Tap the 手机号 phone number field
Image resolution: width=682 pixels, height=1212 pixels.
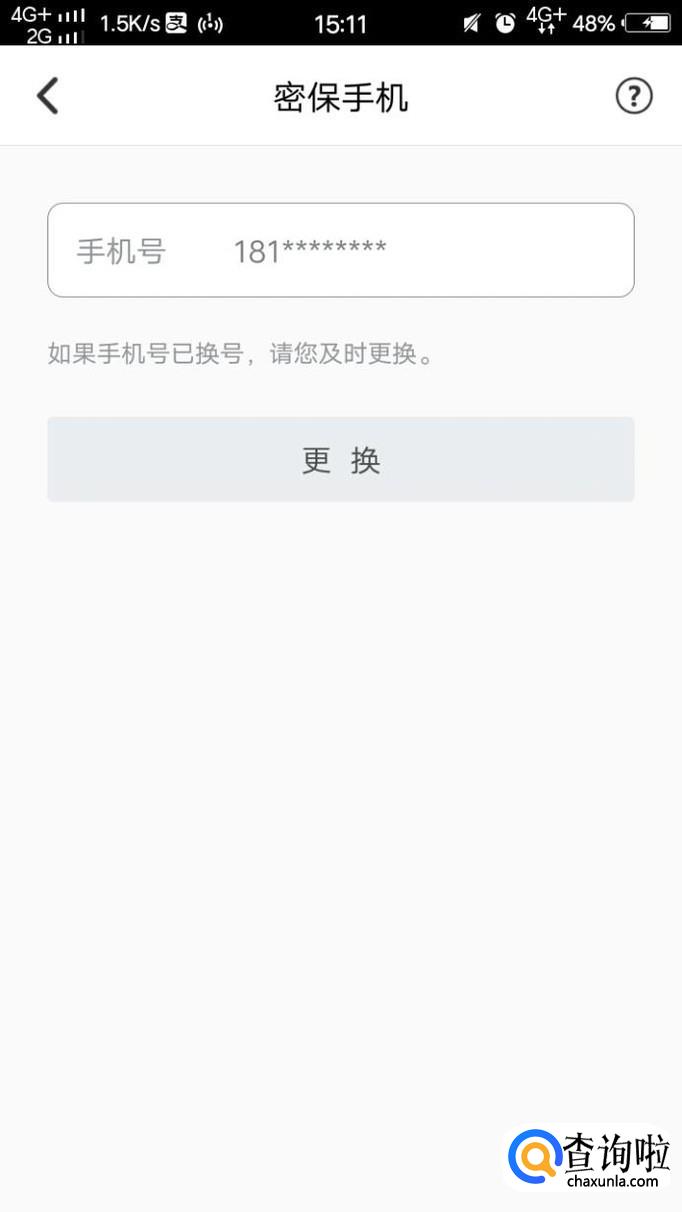click(x=340, y=251)
